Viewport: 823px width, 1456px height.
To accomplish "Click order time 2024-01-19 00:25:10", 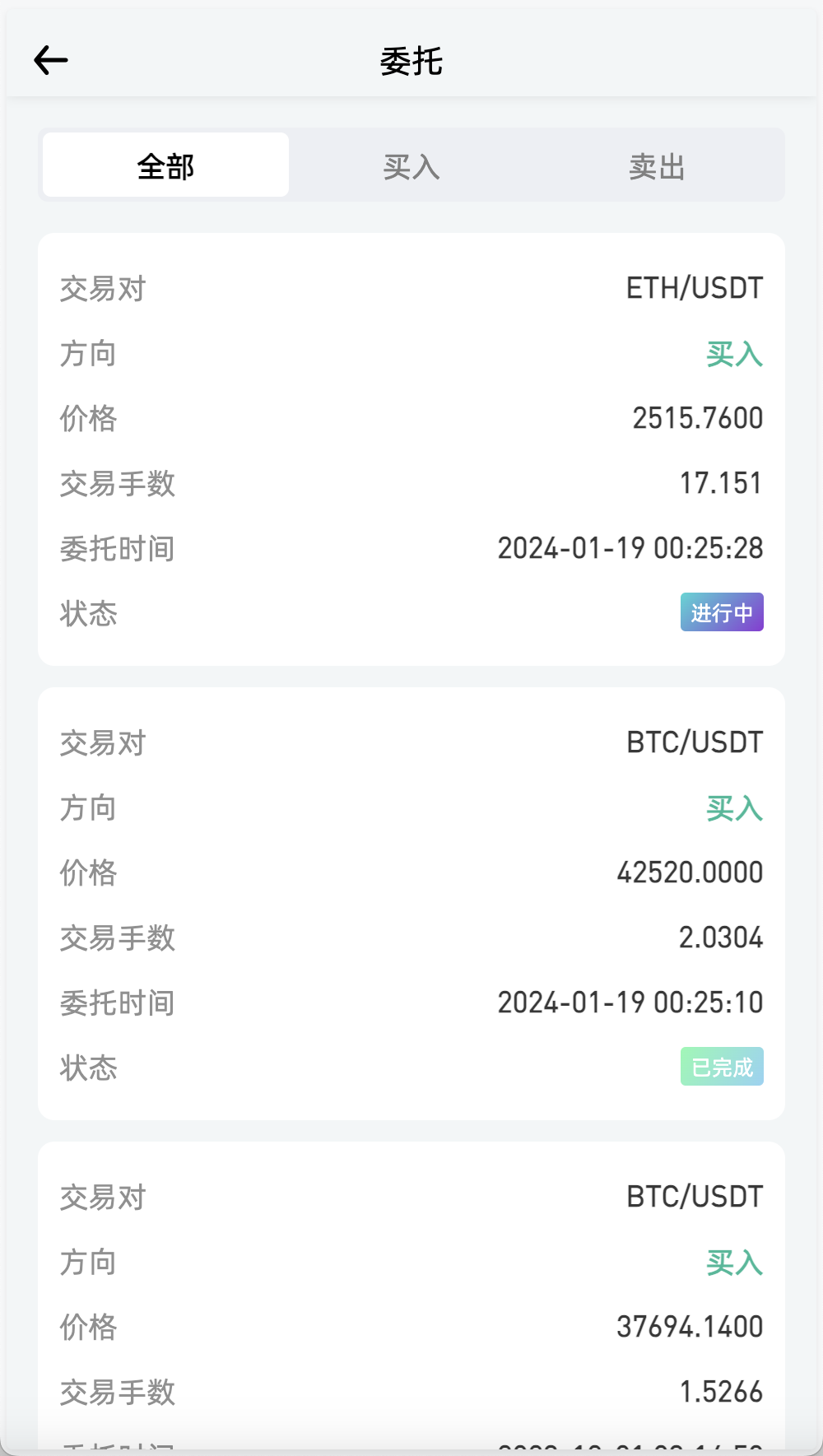I will click(x=630, y=1002).
